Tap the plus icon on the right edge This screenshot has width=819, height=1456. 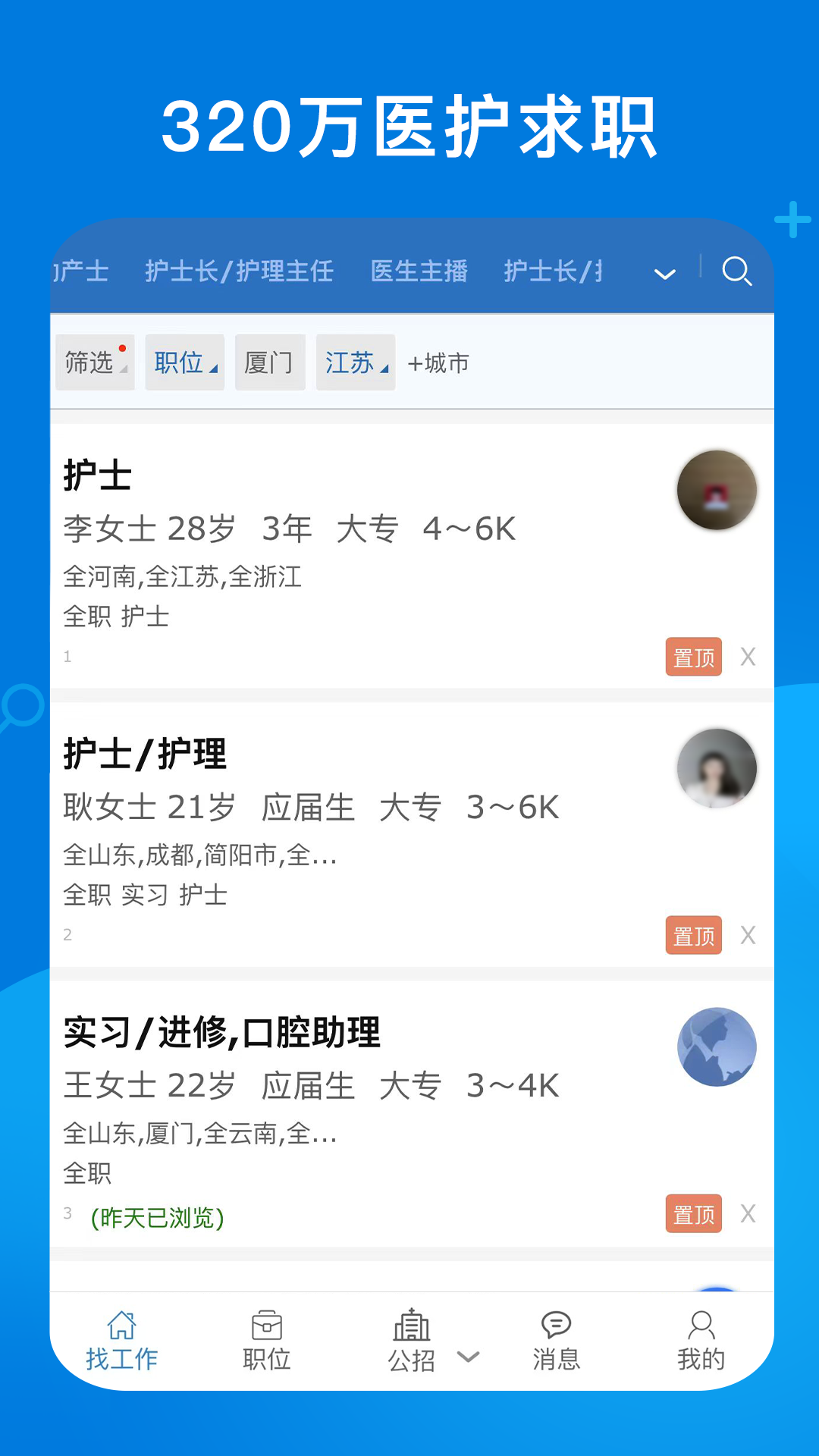(x=792, y=219)
